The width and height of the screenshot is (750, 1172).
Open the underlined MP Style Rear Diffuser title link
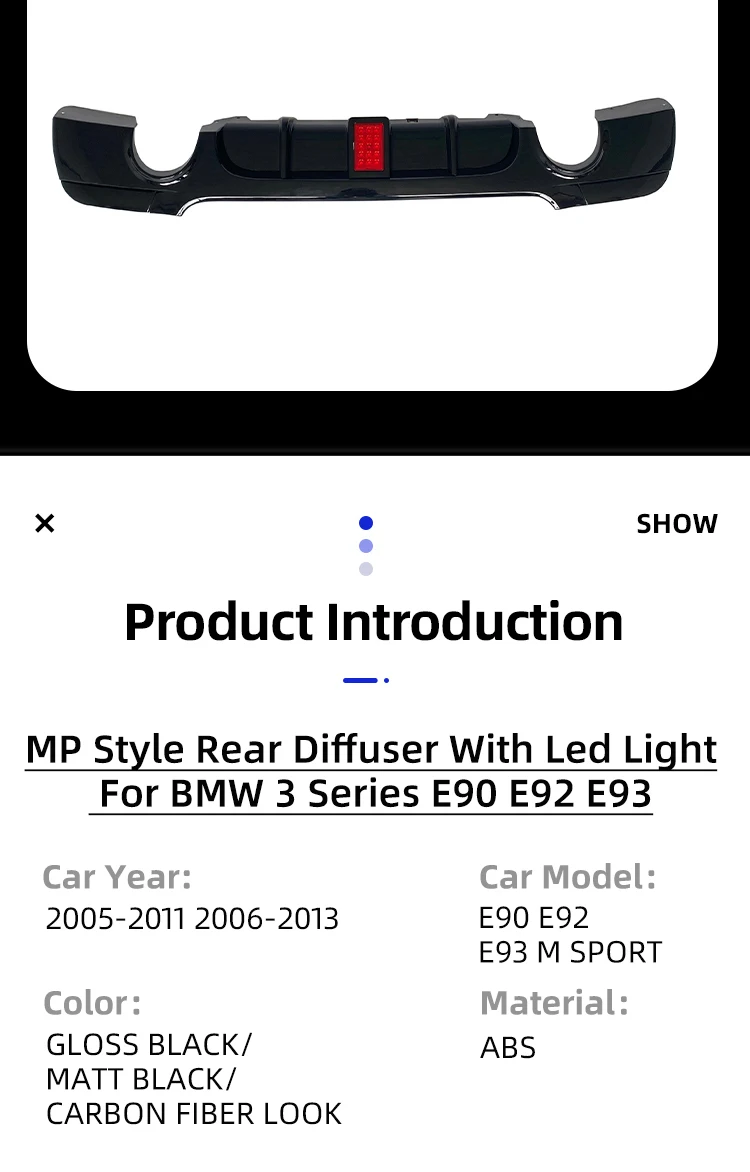pyautogui.click(x=372, y=770)
